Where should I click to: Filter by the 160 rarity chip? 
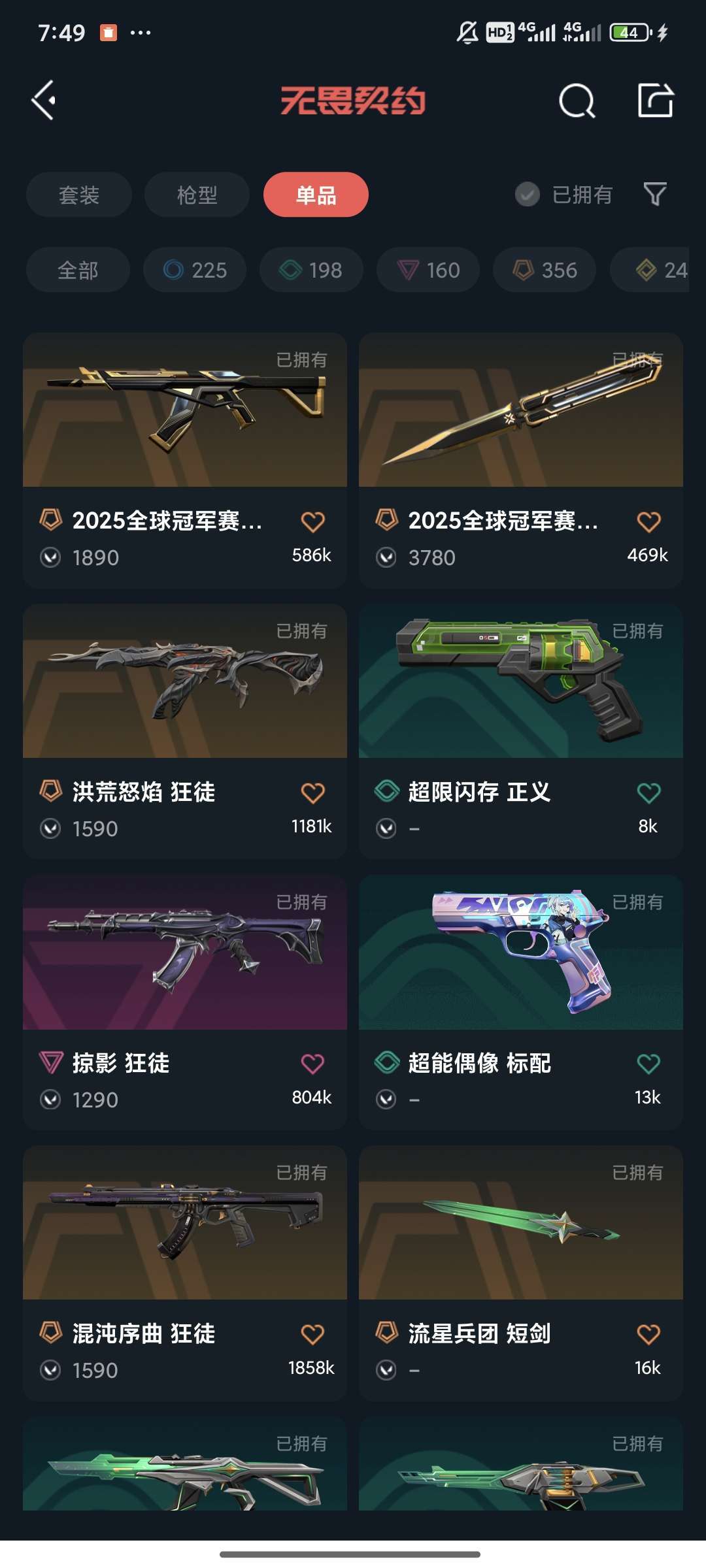(428, 270)
